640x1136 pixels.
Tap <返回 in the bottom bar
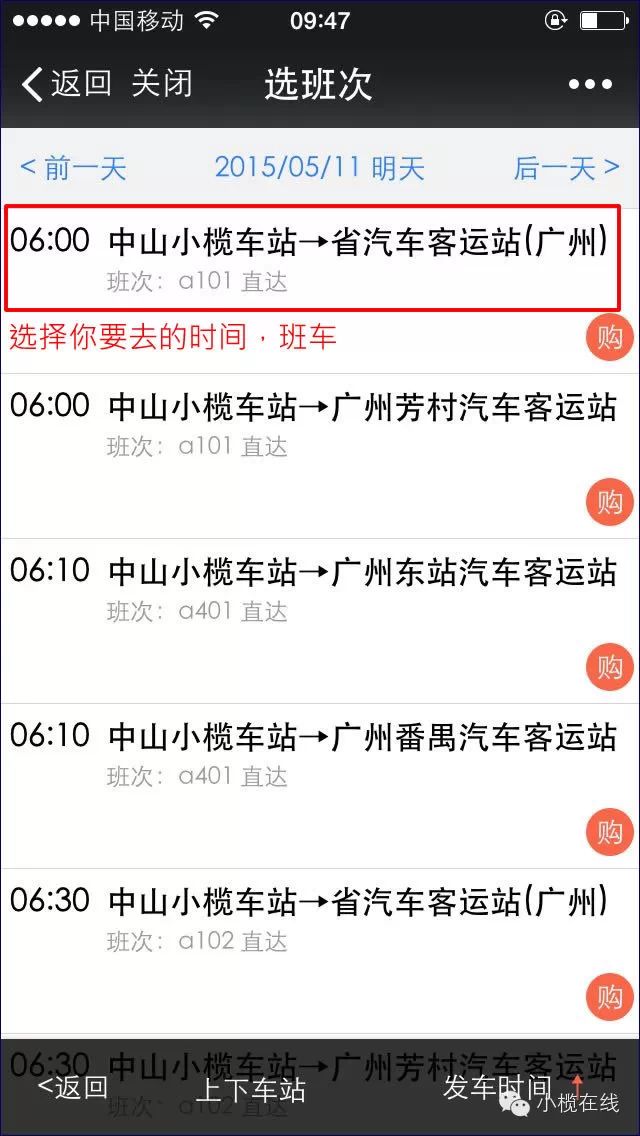pos(73,1087)
